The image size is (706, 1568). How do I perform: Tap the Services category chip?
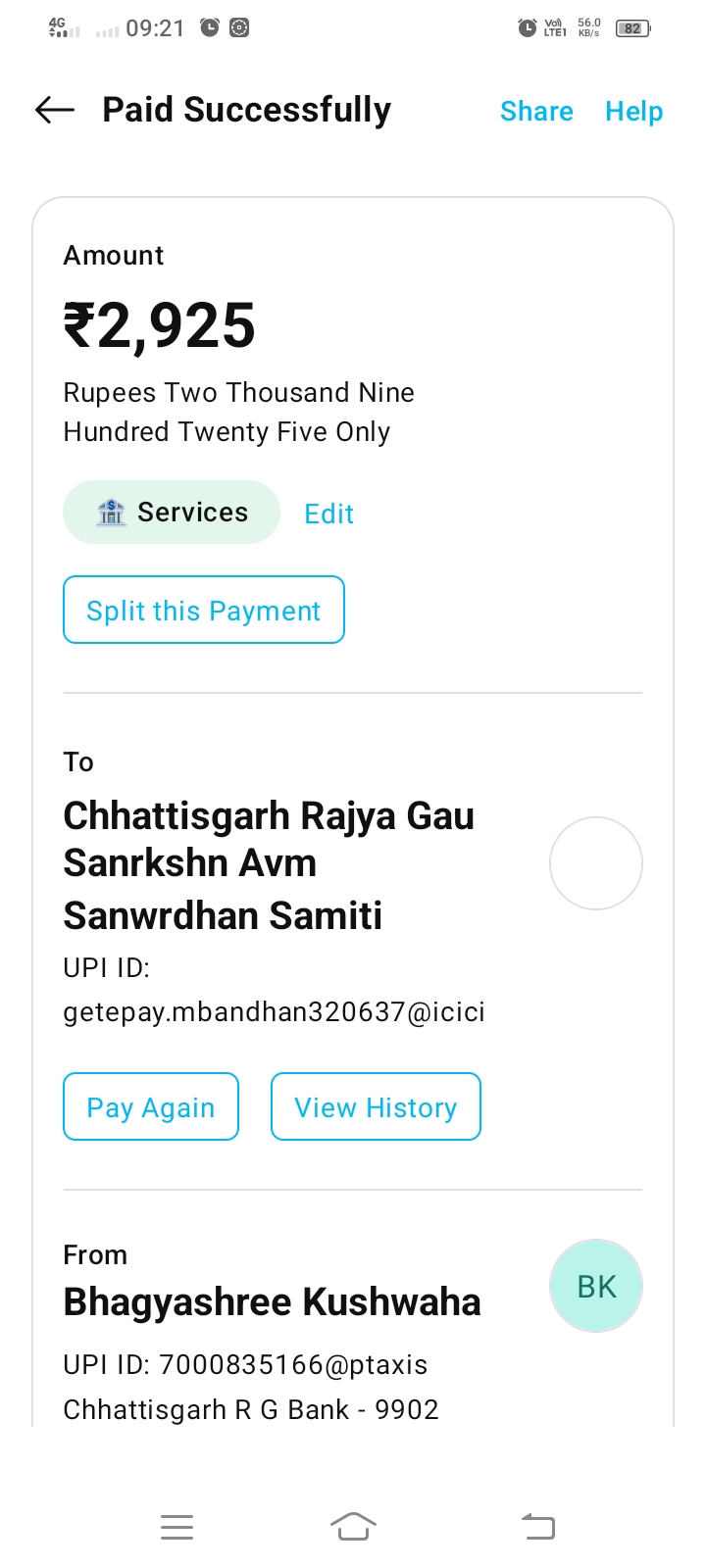tap(172, 513)
